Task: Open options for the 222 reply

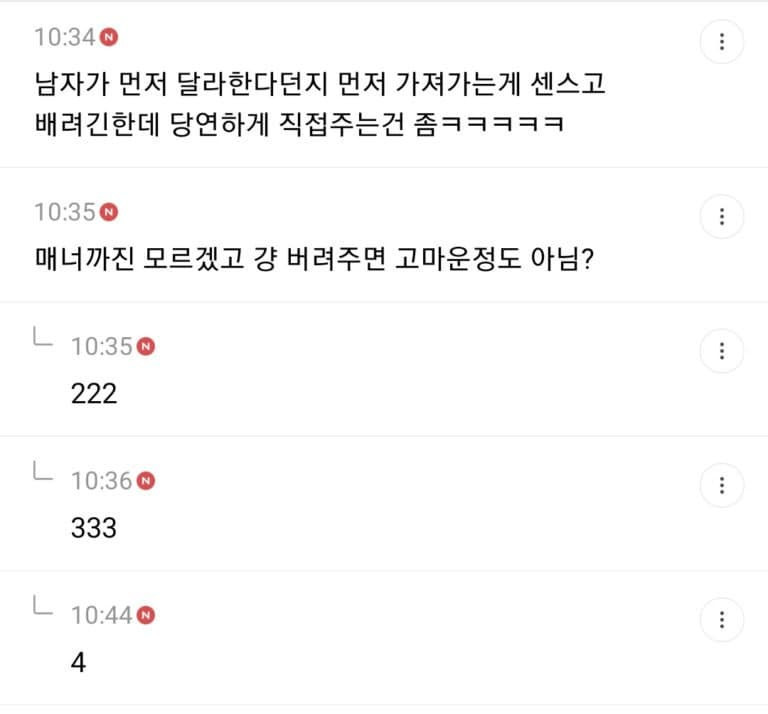Action: (722, 351)
